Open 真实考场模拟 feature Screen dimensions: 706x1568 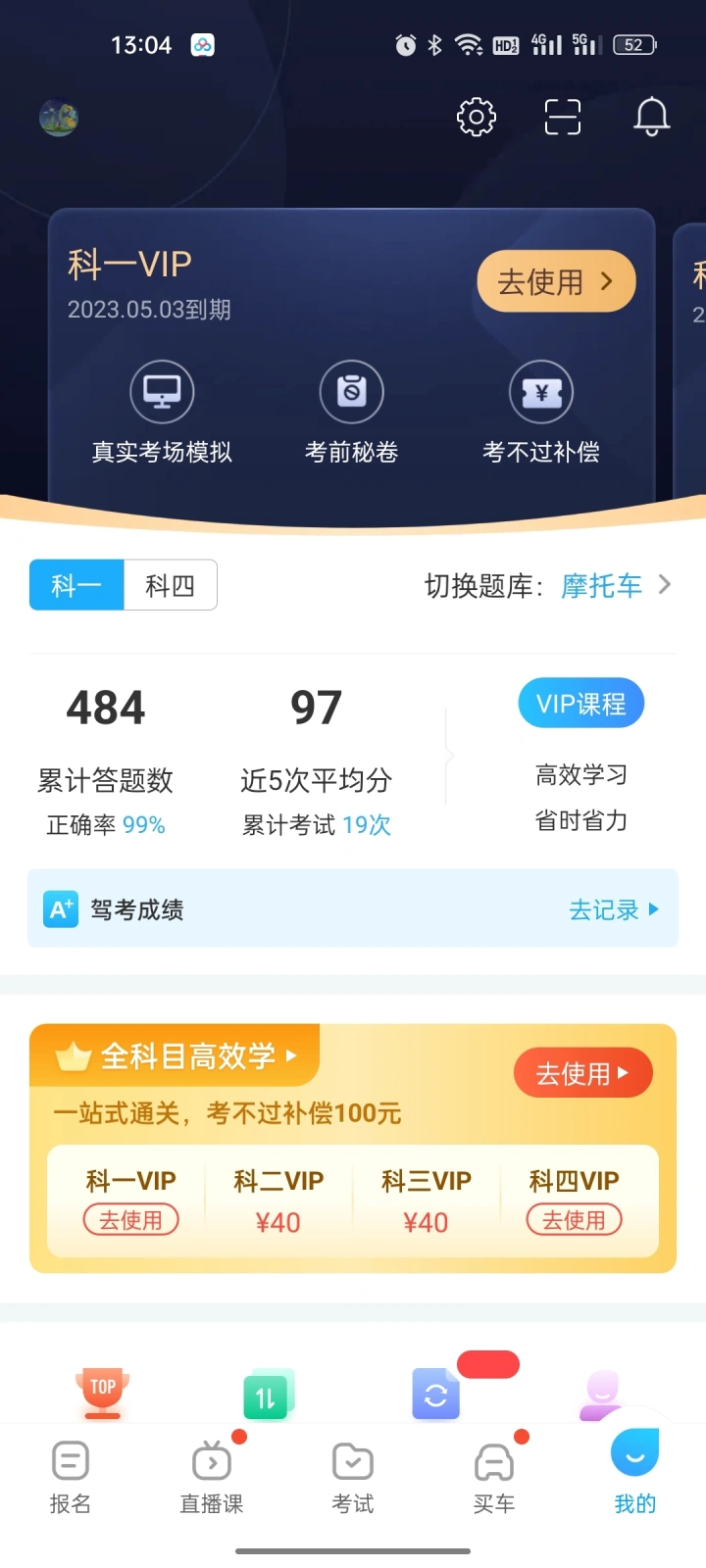point(162,412)
